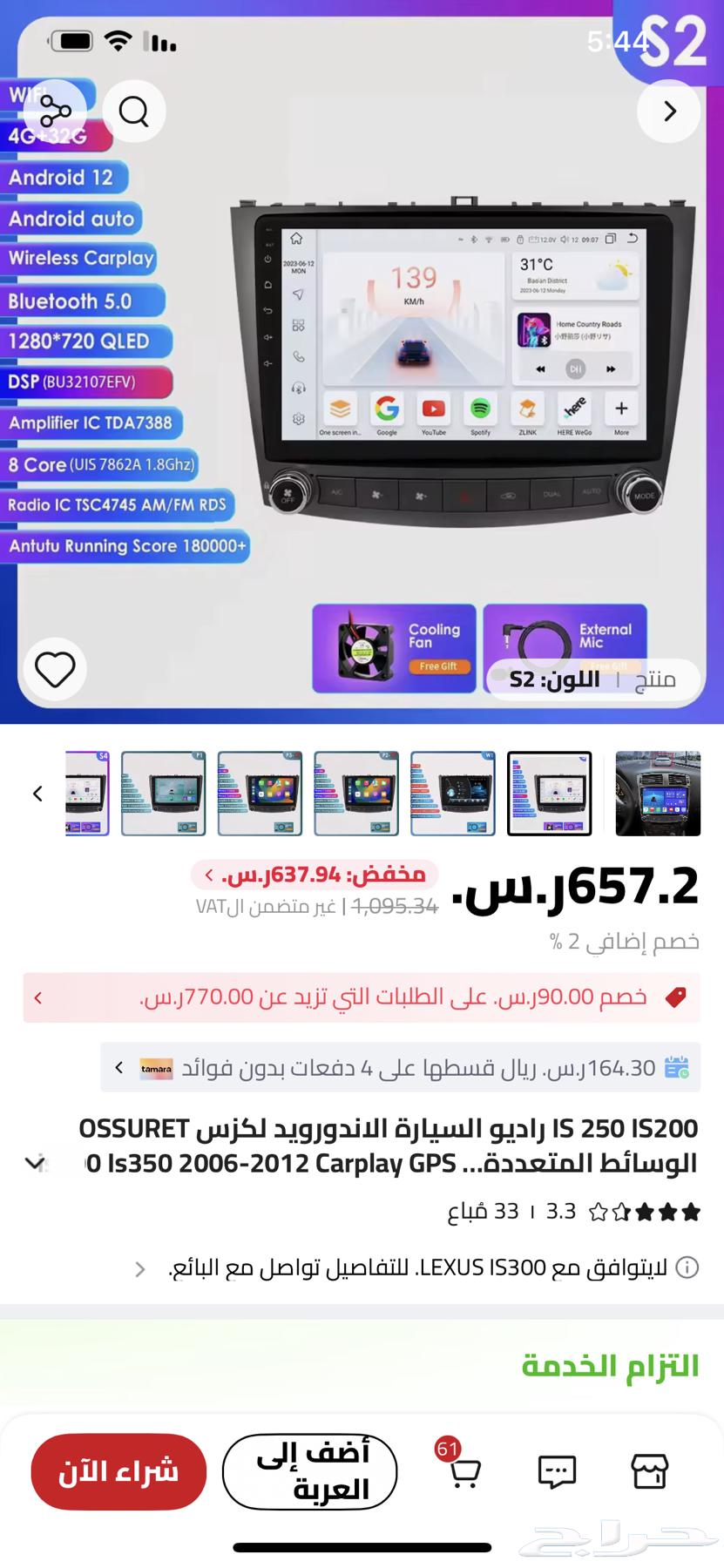Open the discounted price 637.94 details

point(314,874)
